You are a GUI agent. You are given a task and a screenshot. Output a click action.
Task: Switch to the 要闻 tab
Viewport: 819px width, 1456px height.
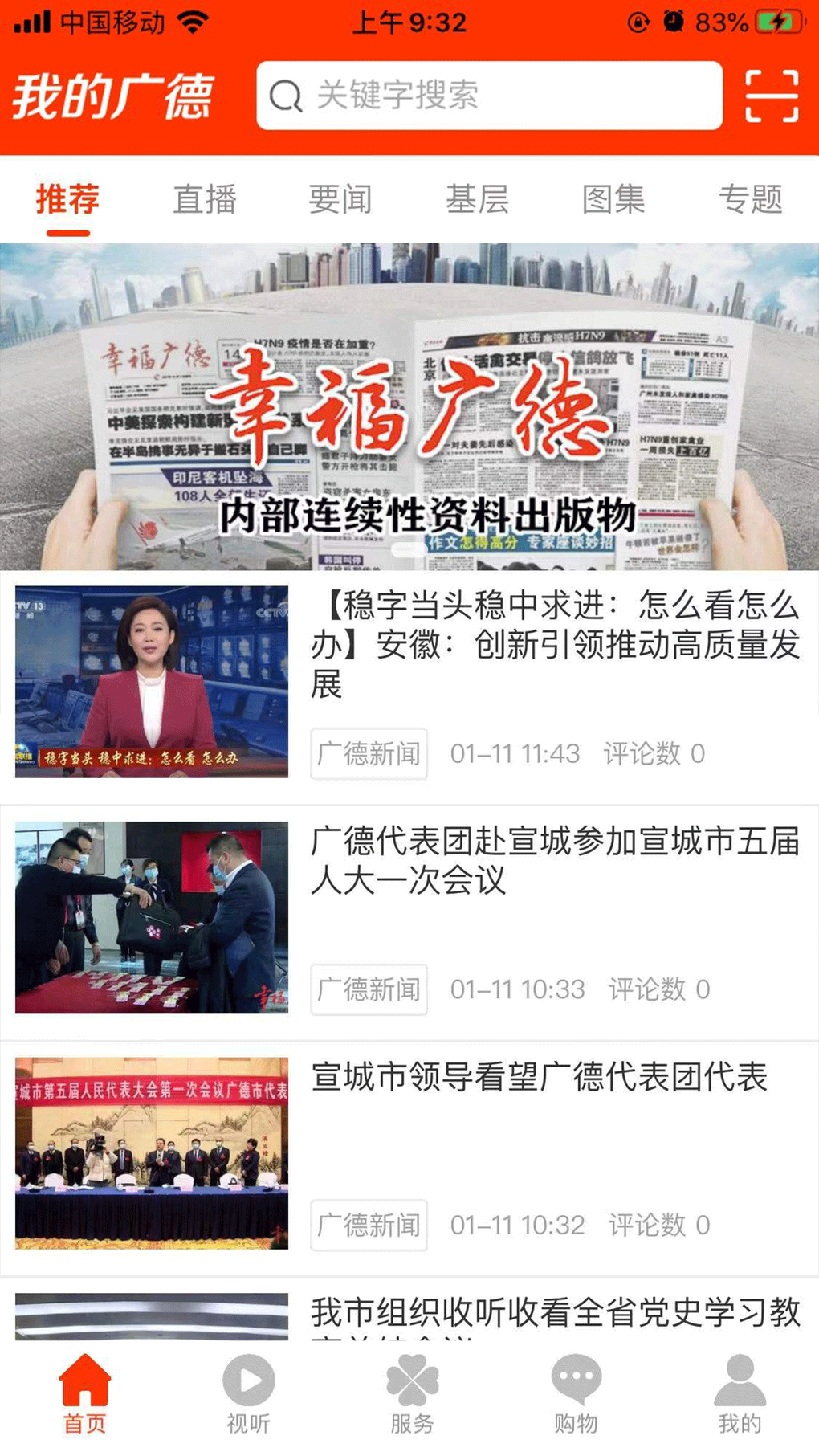[x=340, y=199]
